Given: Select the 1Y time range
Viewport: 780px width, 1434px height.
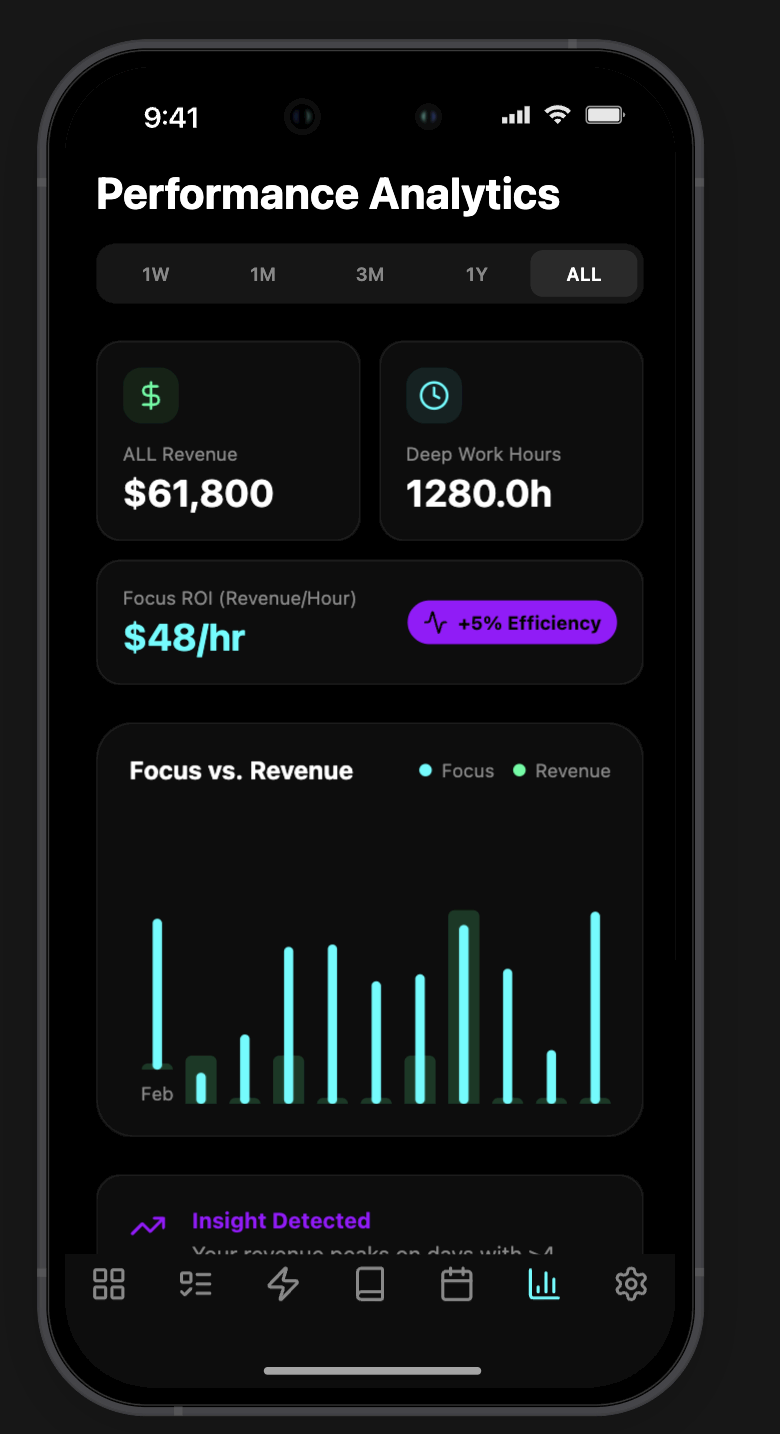Looking at the screenshot, I should coord(477,274).
